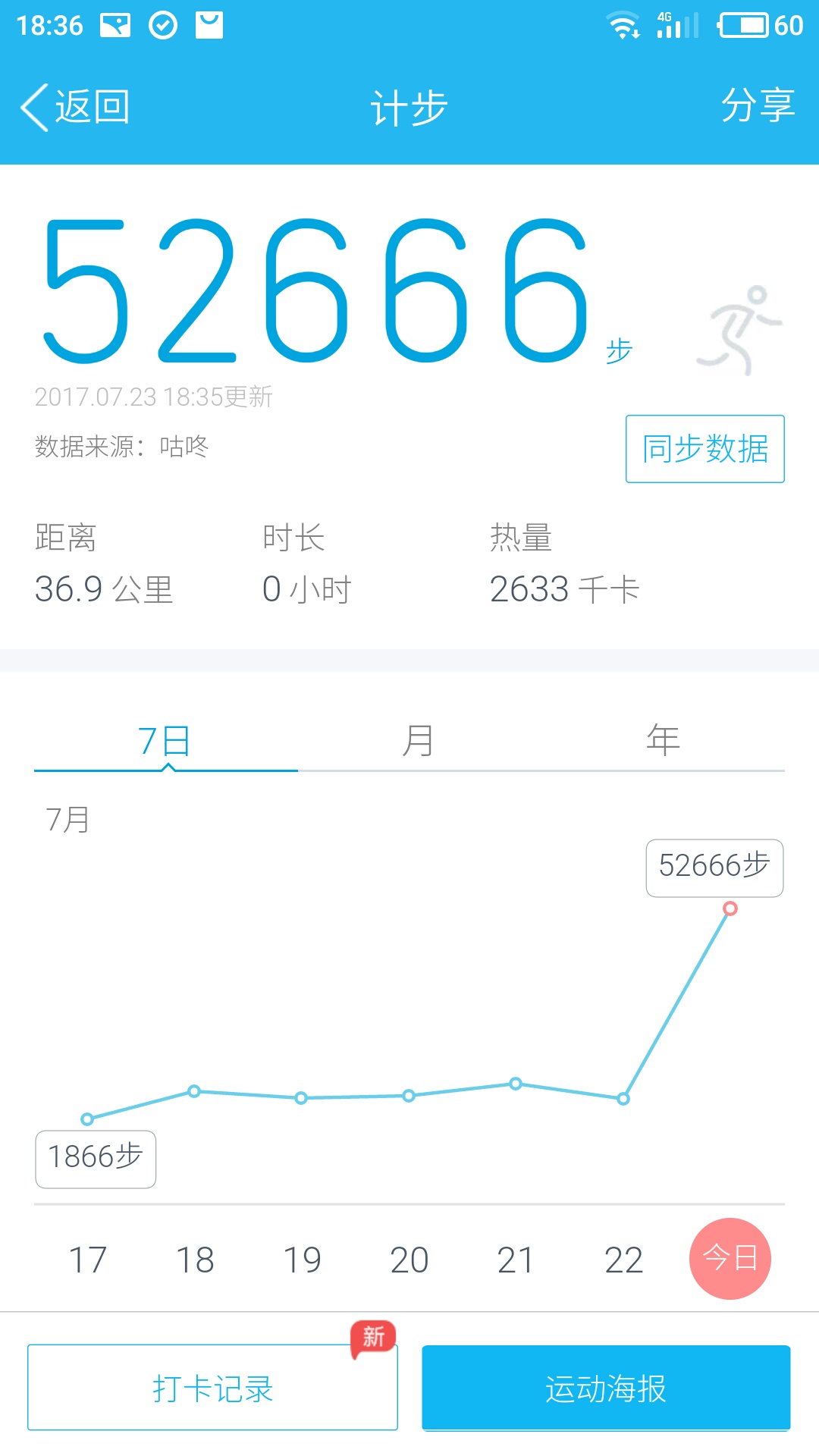Viewport: 819px width, 1456px height.
Task: Create a 运动海报 sports poster
Action: pos(606,1388)
